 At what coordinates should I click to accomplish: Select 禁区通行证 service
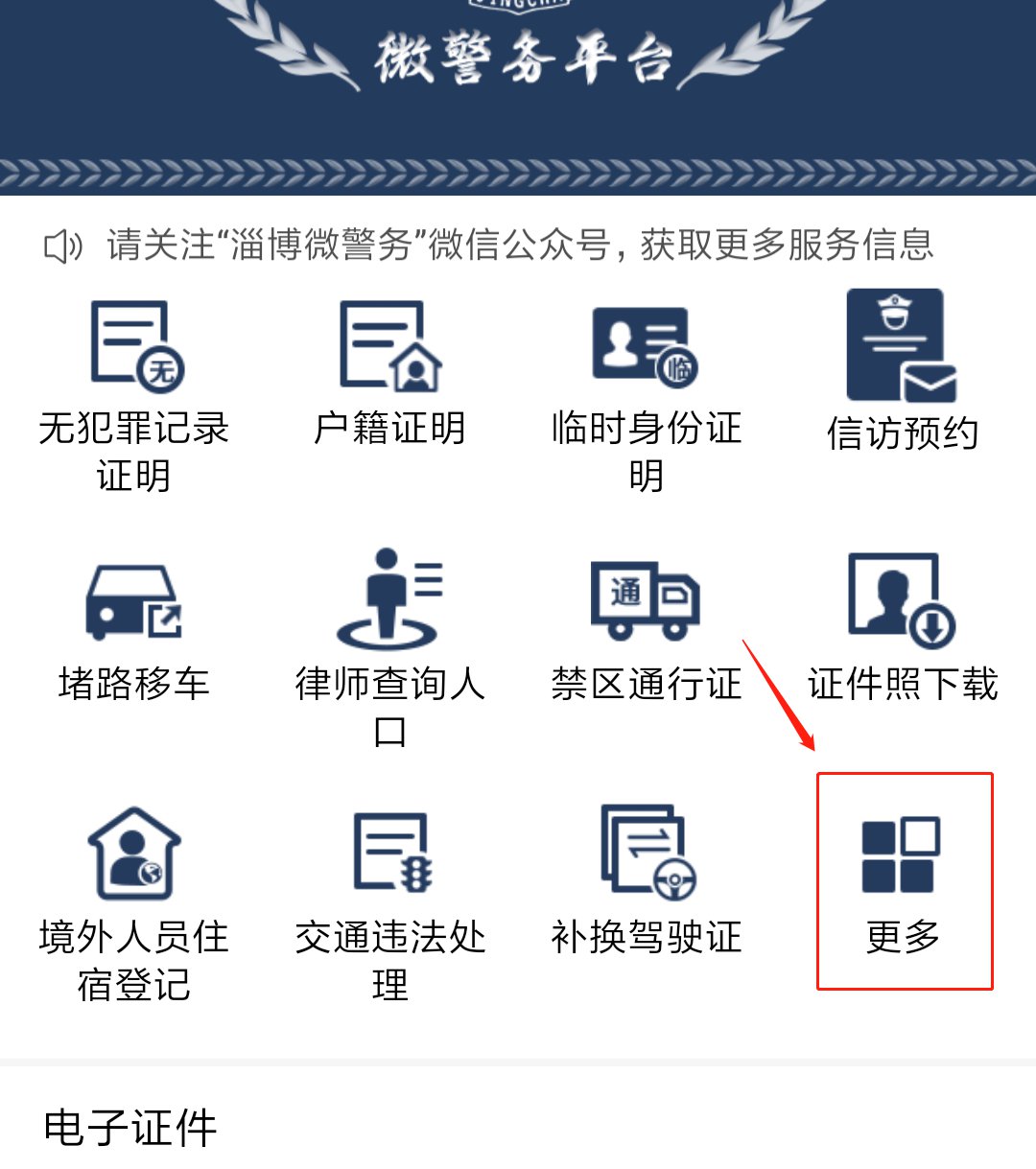tap(646, 628)
